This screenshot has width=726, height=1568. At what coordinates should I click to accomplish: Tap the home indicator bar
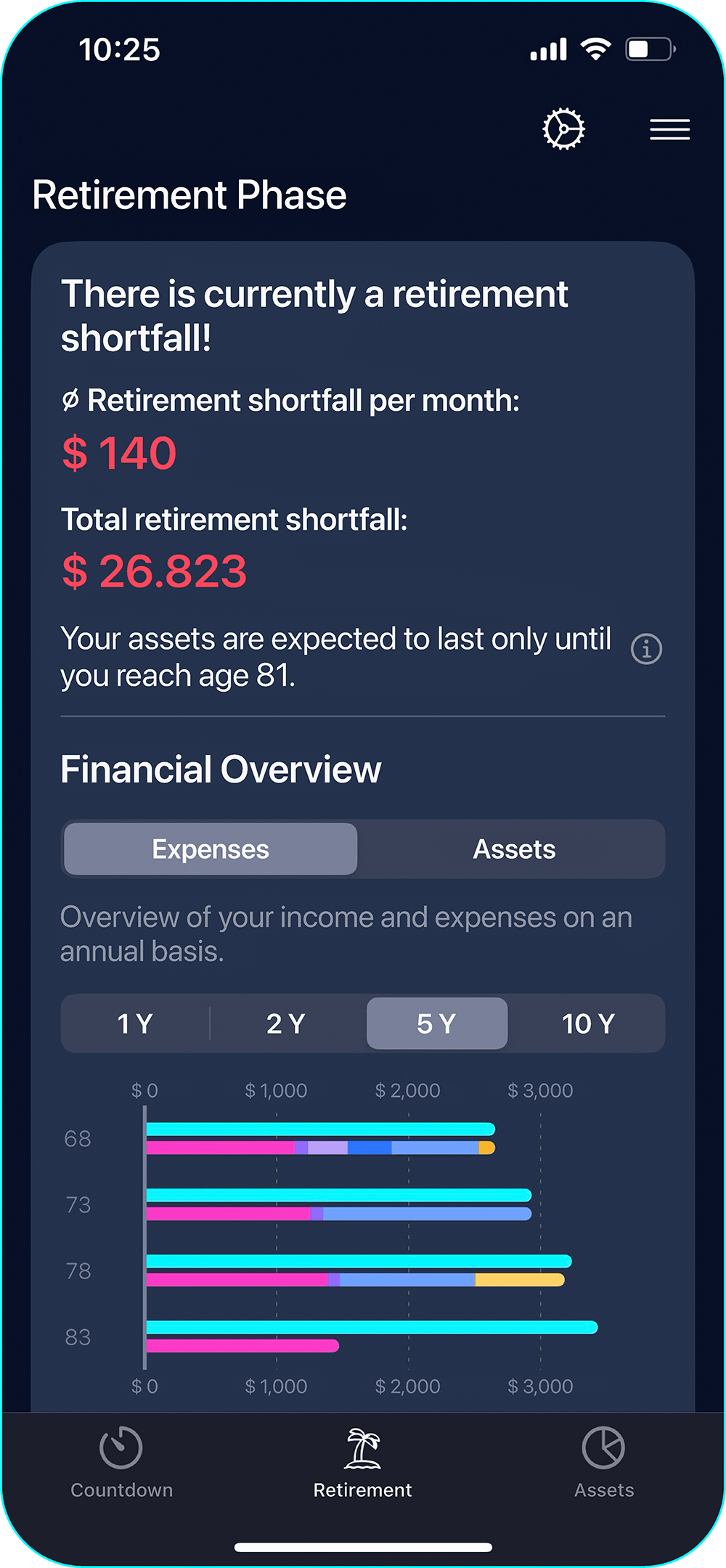coord(362,1545)
